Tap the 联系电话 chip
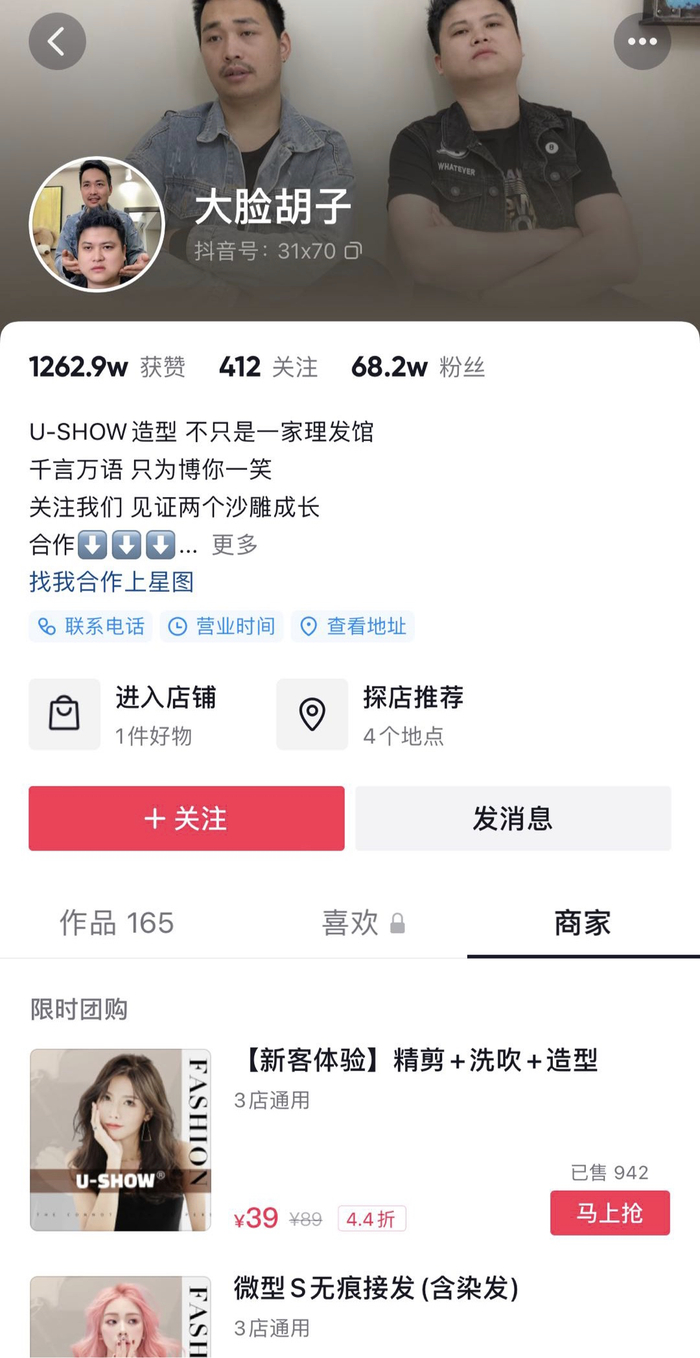Viewport: 700px width, 1358px height. [91, 627]
